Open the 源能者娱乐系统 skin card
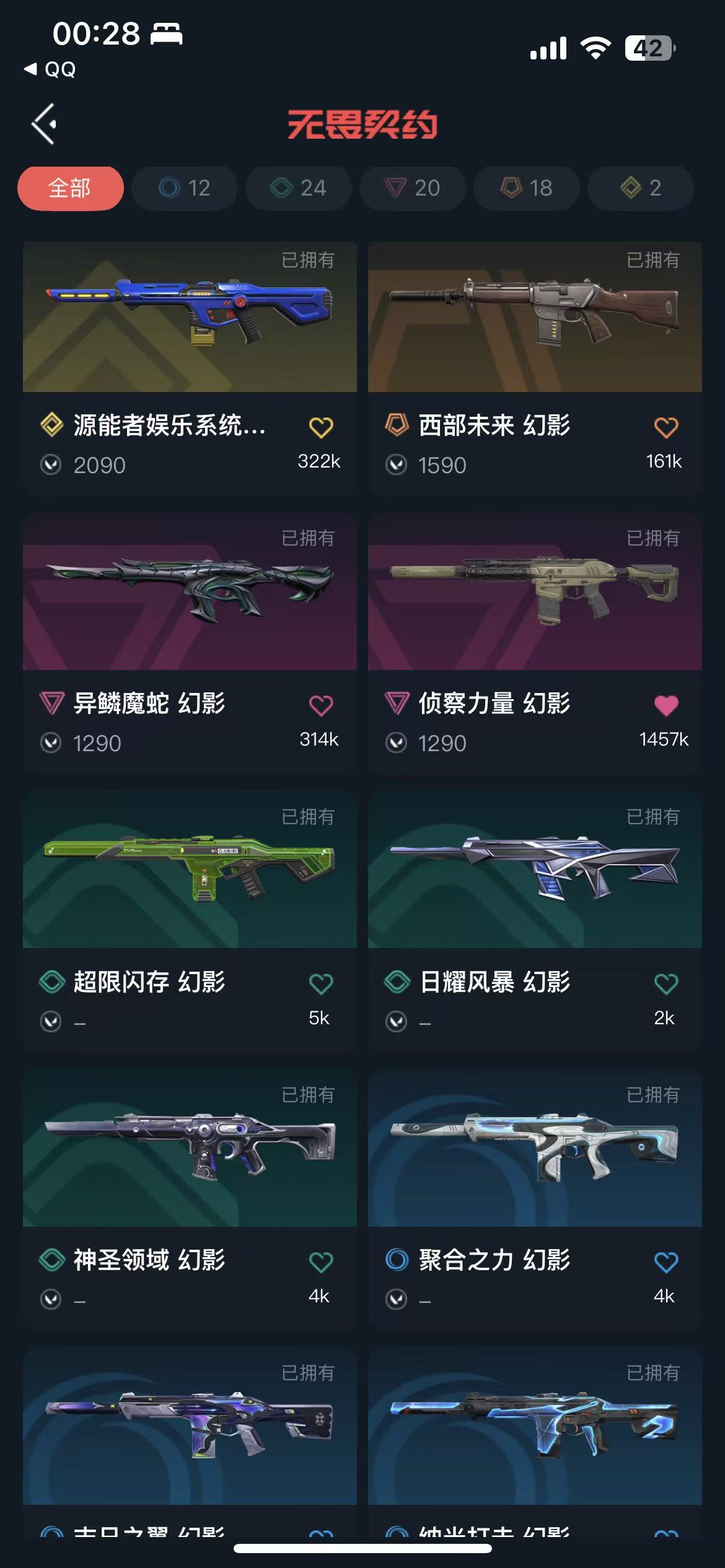Screen dimensions: 725x1568 [190, 368]
